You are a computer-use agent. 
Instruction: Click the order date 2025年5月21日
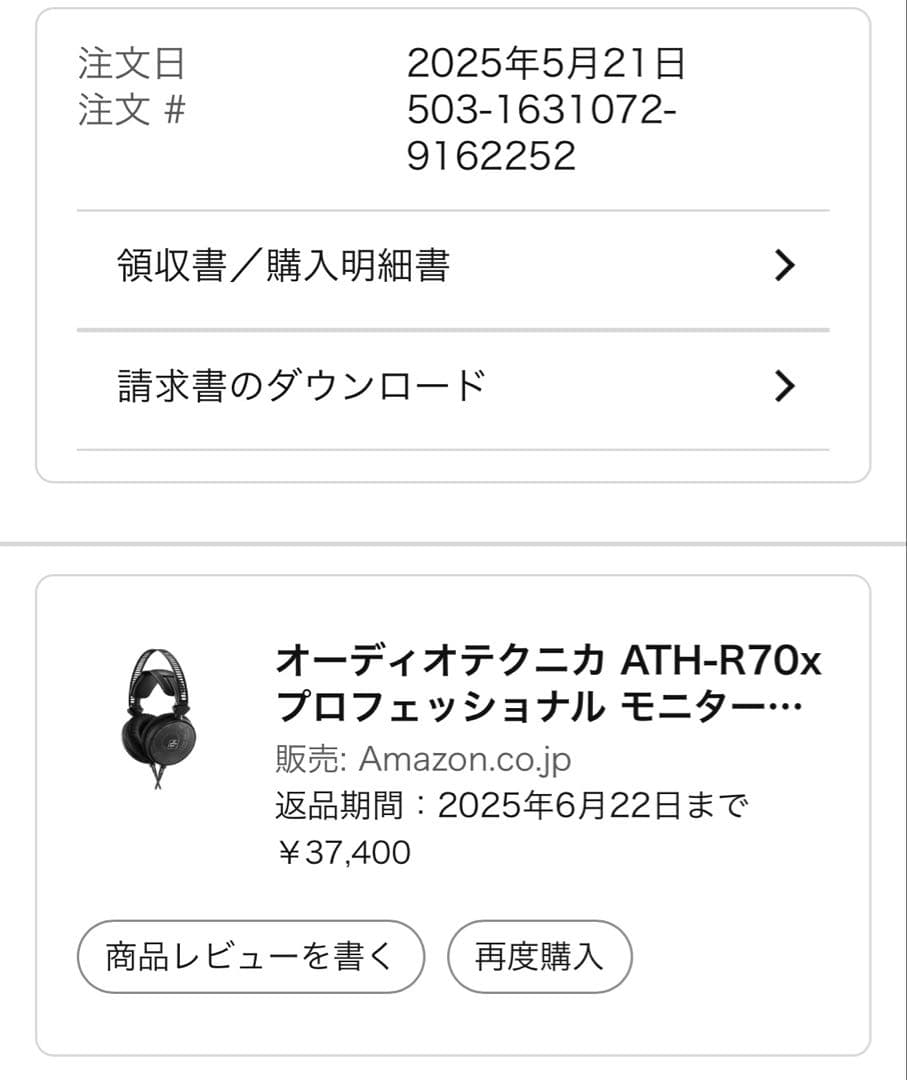tap(545, 65)
